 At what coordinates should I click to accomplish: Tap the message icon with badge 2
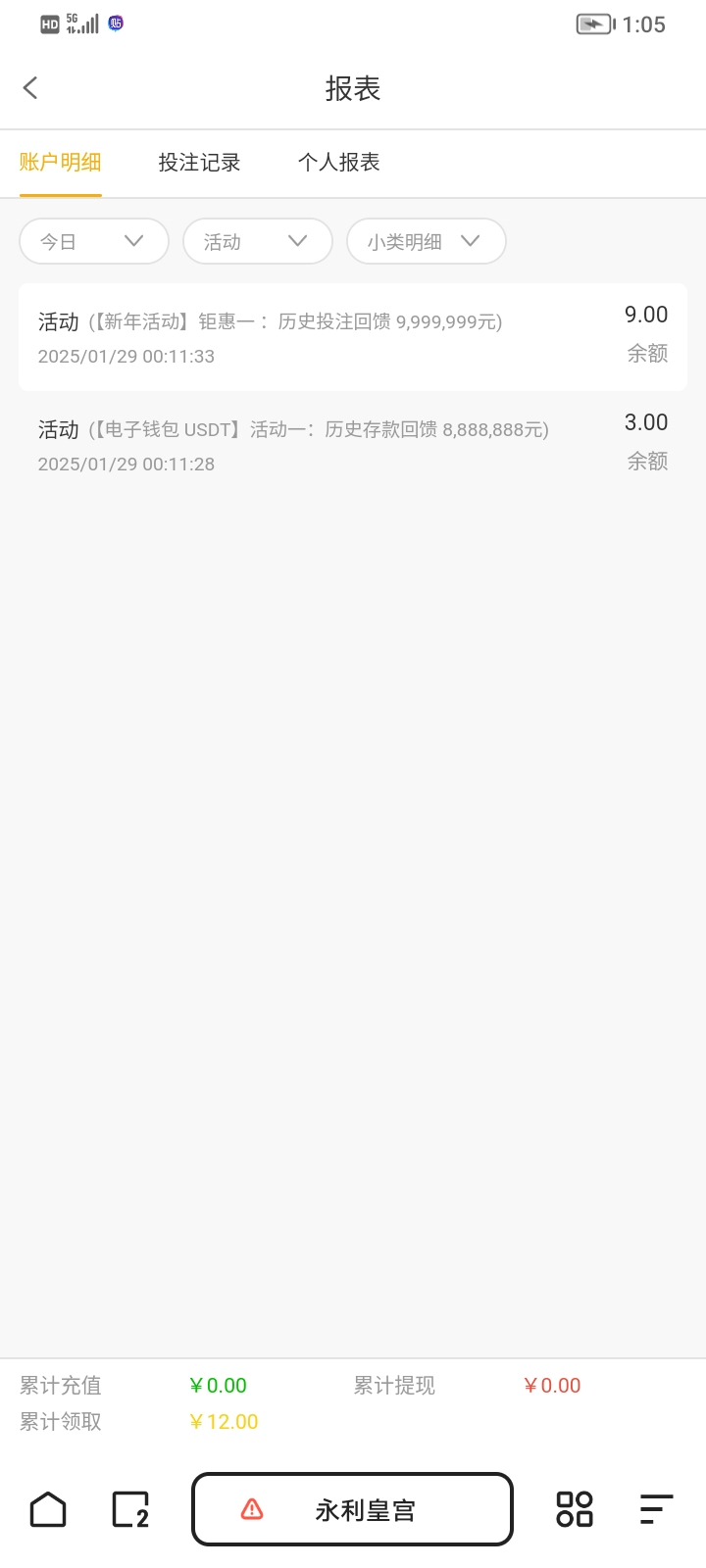128,1509
